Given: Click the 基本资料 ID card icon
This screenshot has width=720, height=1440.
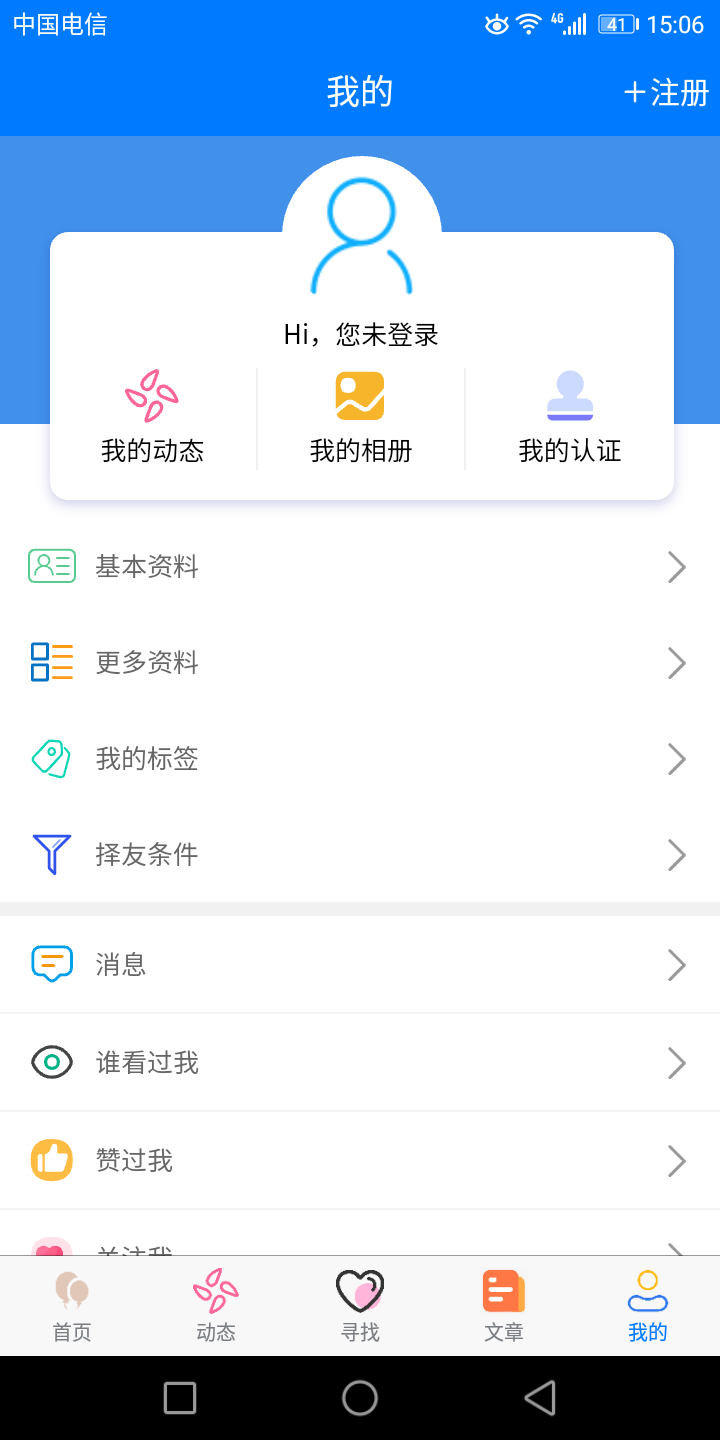Looking at the screenshot, I should pyautogui.click(x=51, y=566).
